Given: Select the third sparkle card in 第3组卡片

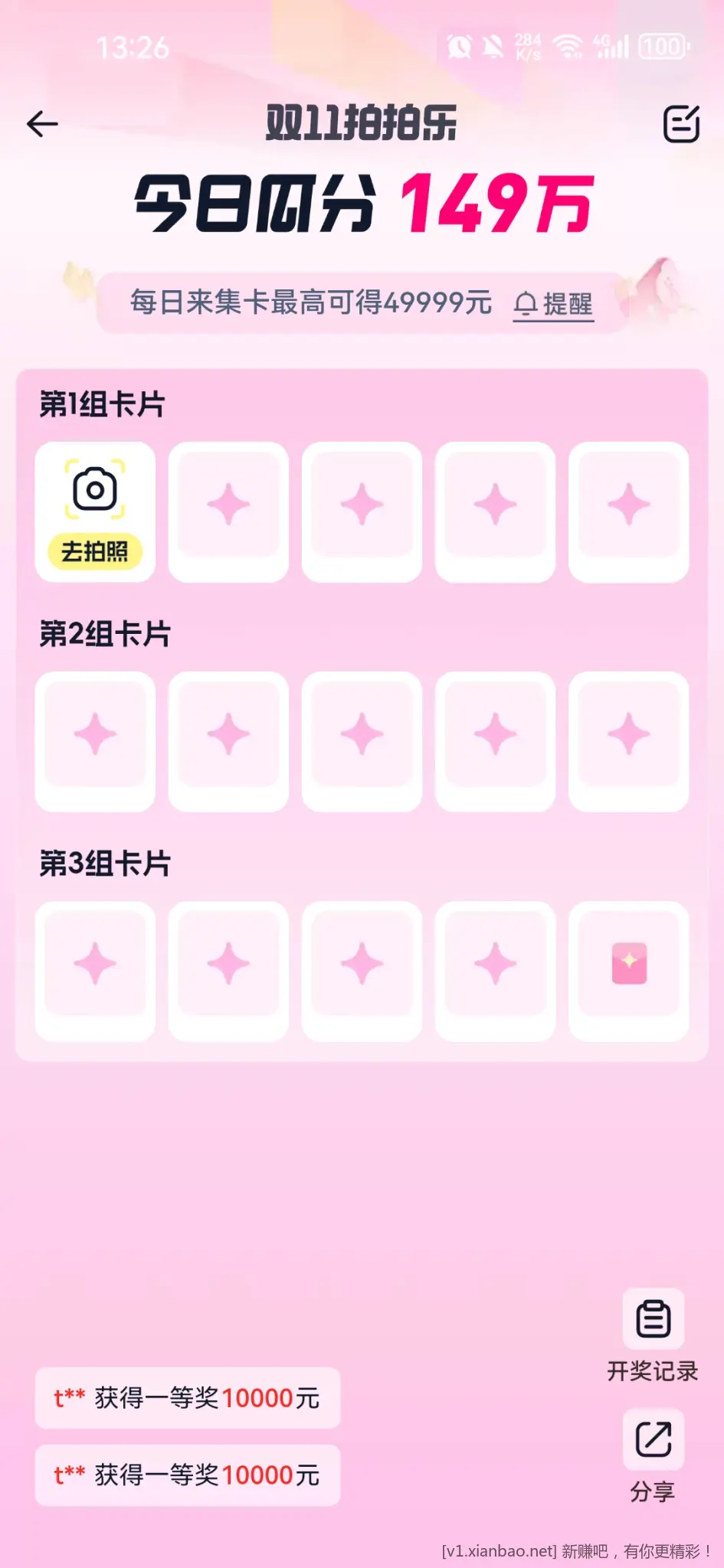Looking at the screenshot, I should coord(361,969).
